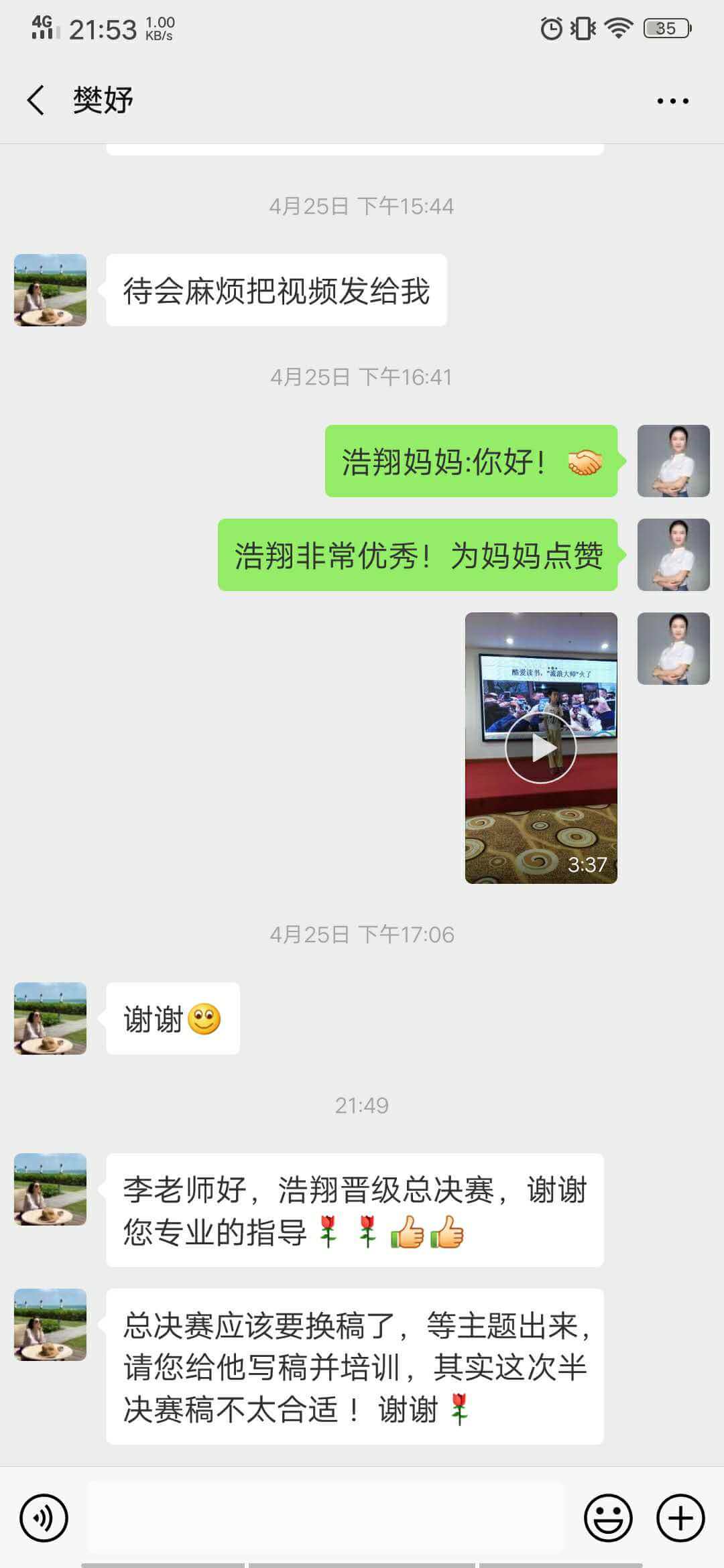Viewport: 724px width, 1568px height.
Task: Go back from the chat with 樊妤
Action: click(x=36, y=101)
